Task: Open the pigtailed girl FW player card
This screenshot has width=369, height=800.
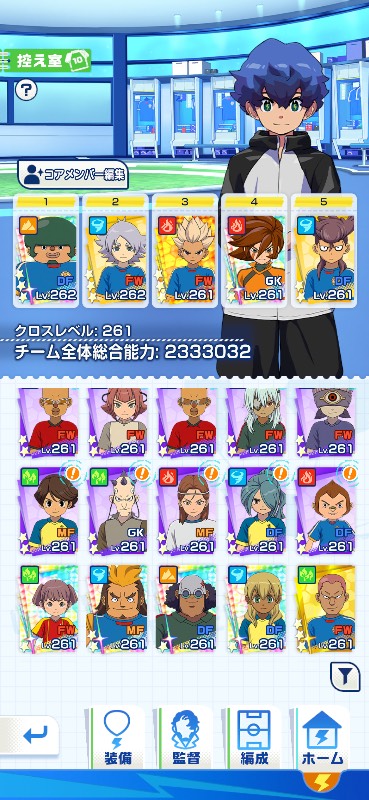Action: pos(48,608)
